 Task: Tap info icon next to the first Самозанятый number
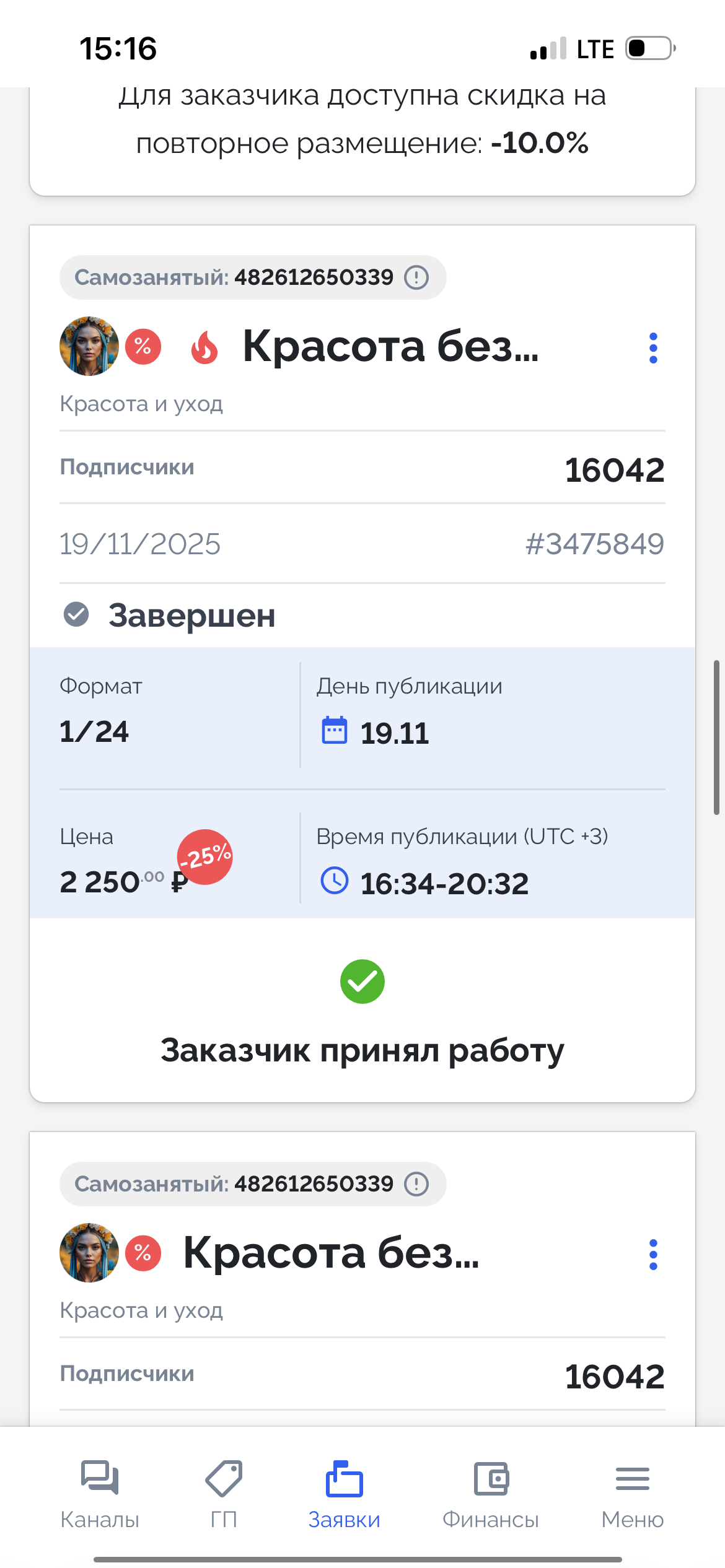[x=416, y=277]
